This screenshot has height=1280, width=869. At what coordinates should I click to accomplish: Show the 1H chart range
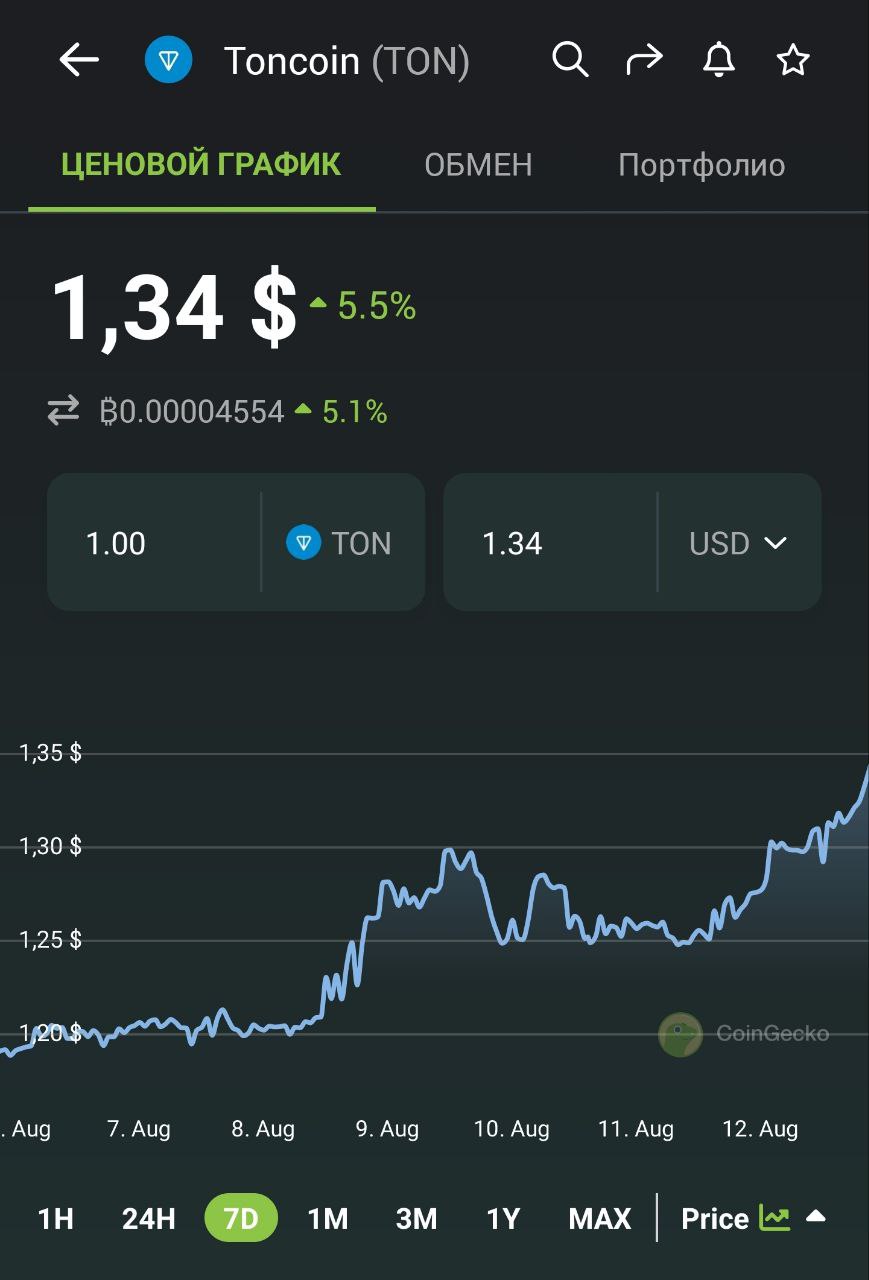56,1219
